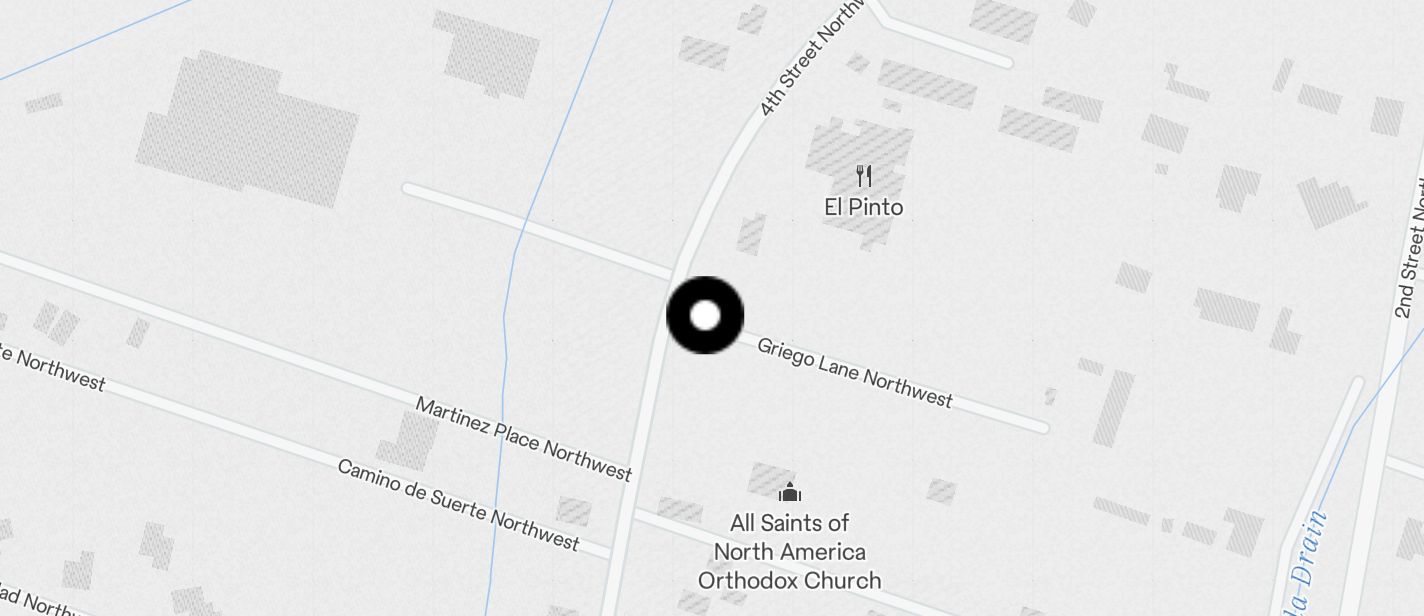Tap the black location pin marker

tap(705, 315)
